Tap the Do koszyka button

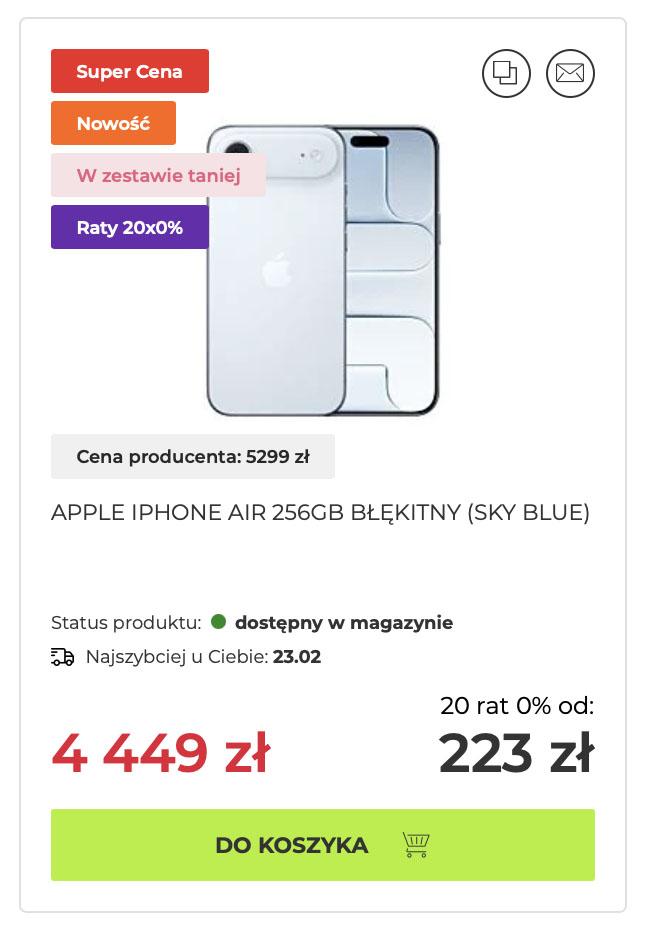[322, 845]
